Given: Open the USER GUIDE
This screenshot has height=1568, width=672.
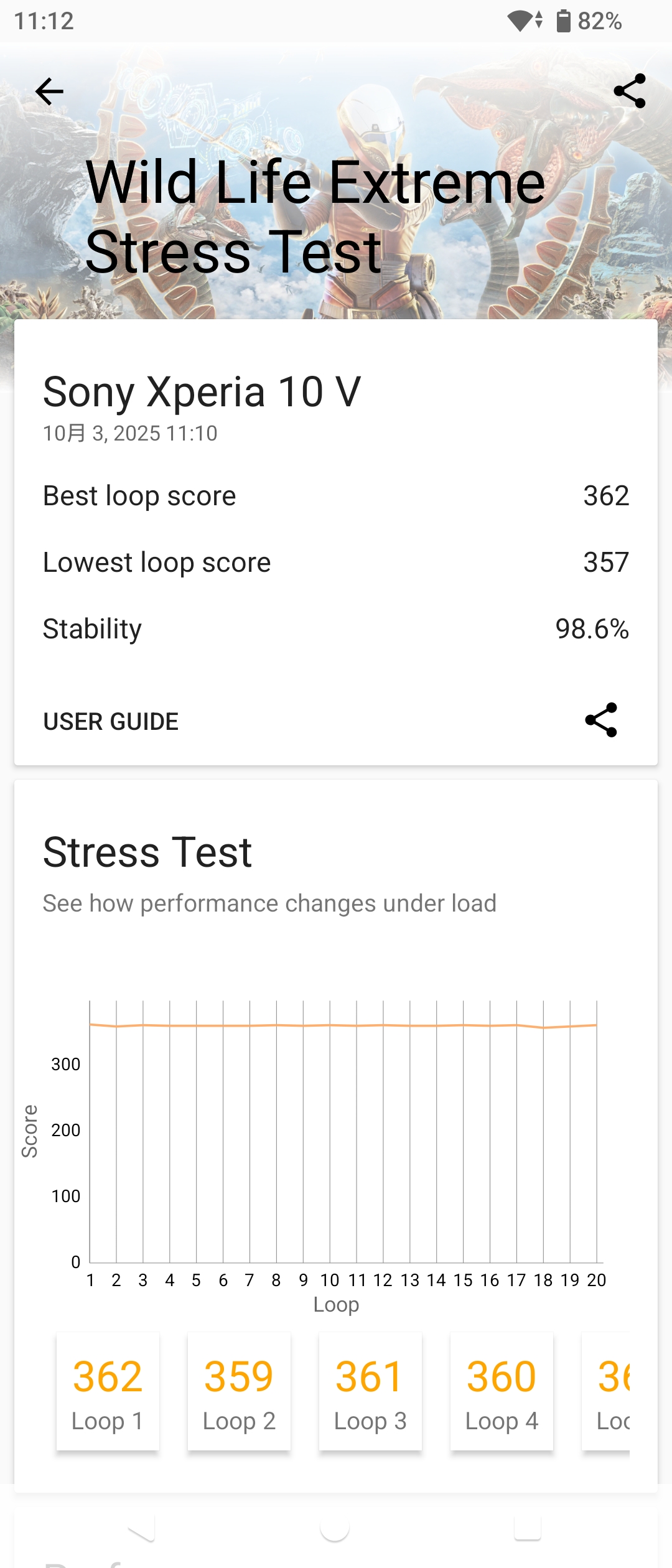Looking at the screenshot, I should coord(111,722).
